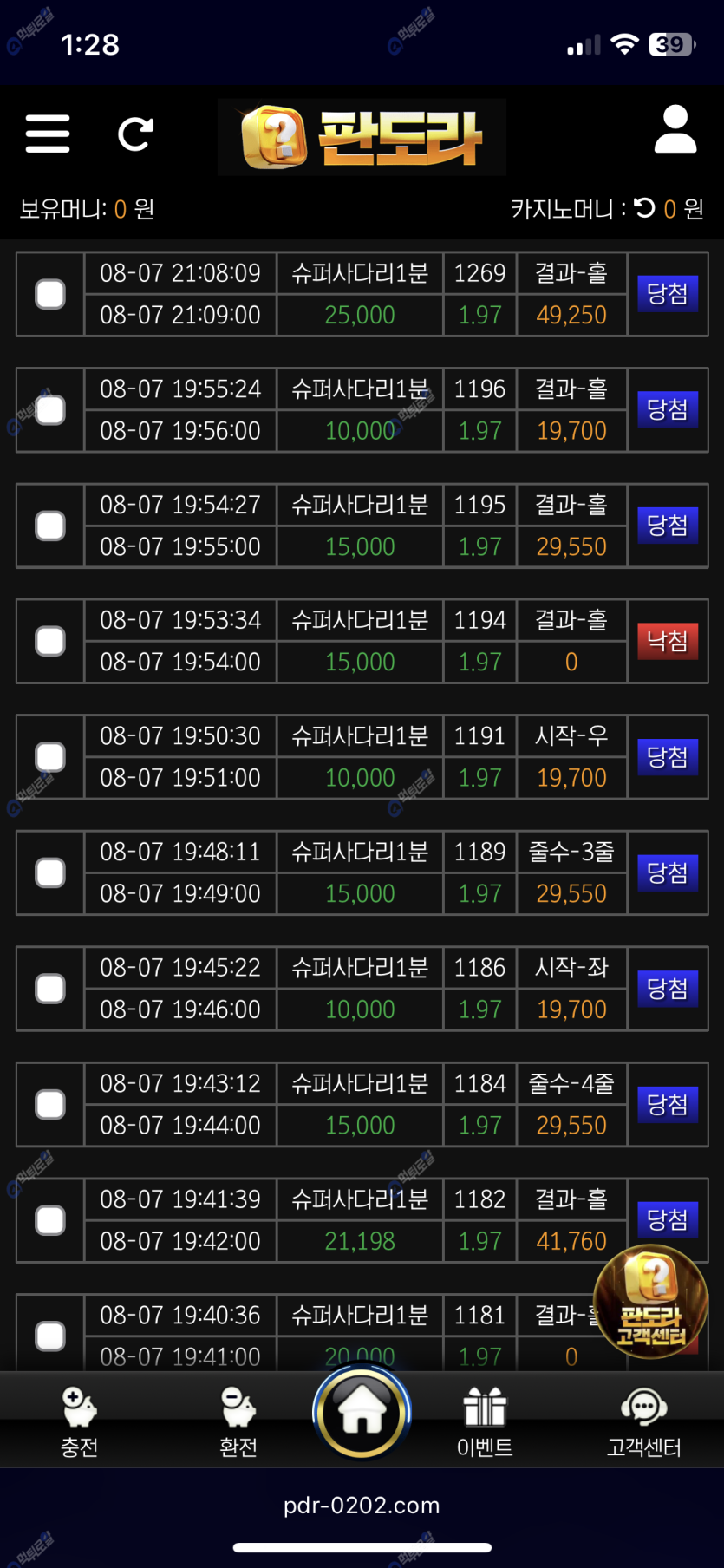Viewport: 724px width, 1568px height.
Task: Check the box for round 1186
Action: tap(50, 989)
